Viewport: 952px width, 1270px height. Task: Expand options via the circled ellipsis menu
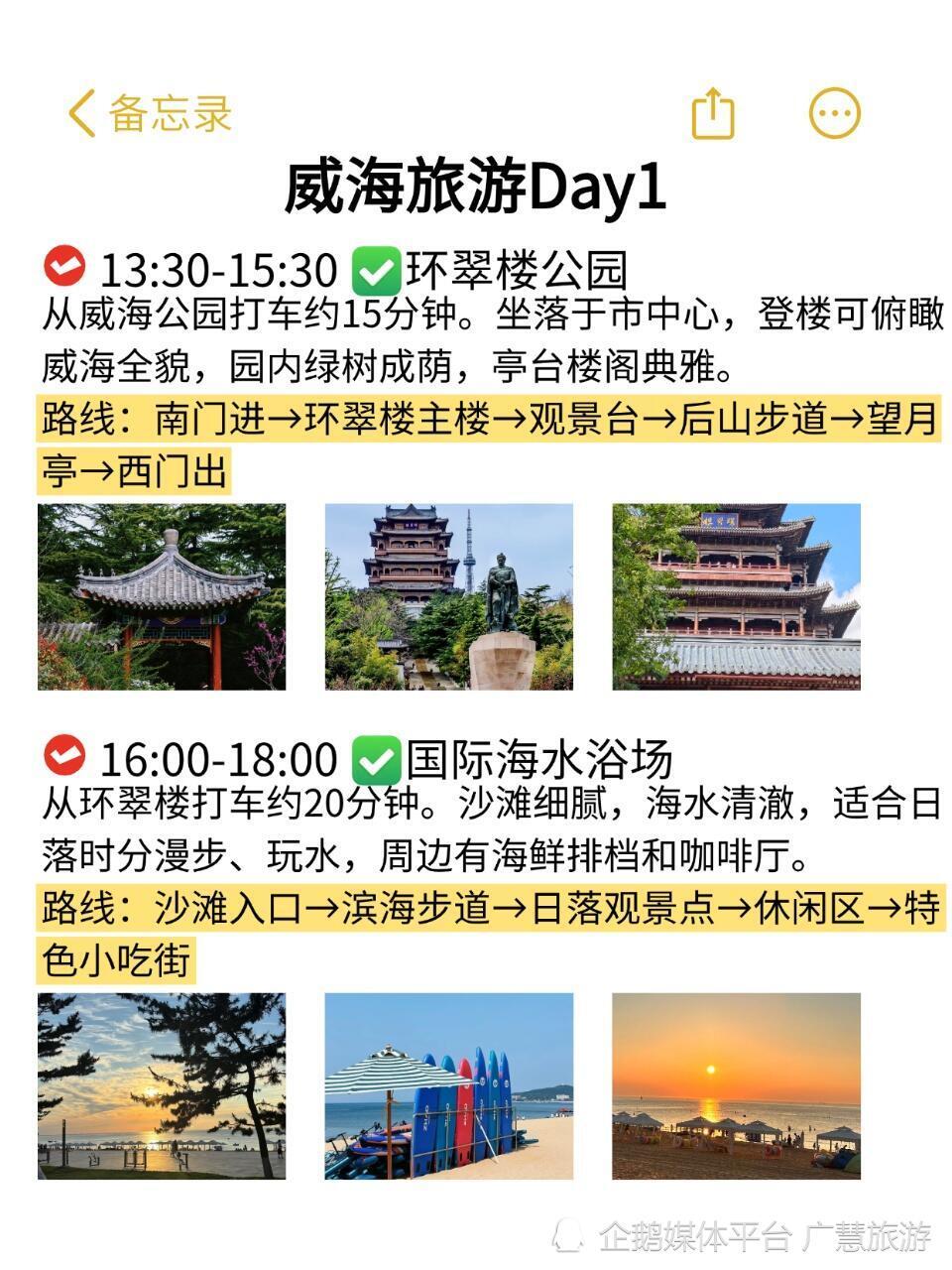[836, 112]
